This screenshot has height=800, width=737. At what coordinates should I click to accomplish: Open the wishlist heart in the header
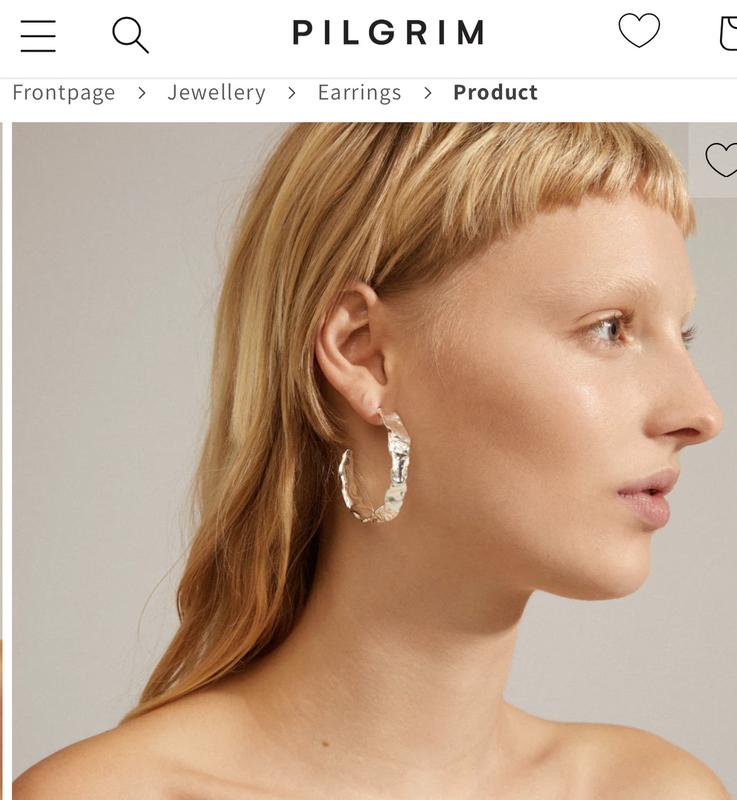pyautogui.click(x=639, y=31)
